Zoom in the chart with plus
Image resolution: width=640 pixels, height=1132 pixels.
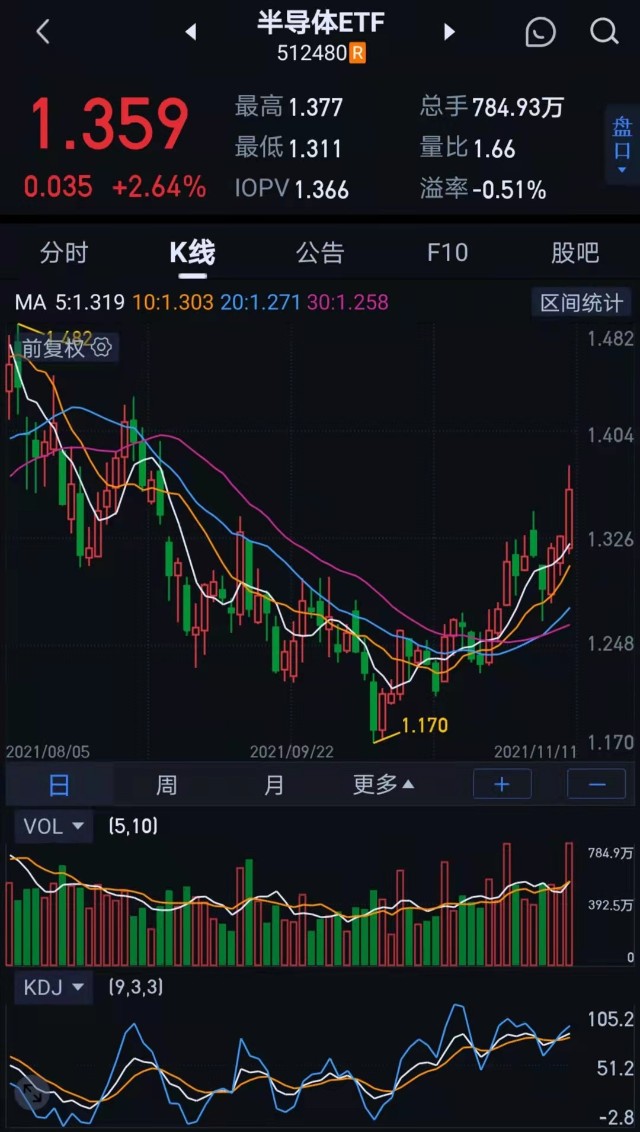(x=502, y=784)
